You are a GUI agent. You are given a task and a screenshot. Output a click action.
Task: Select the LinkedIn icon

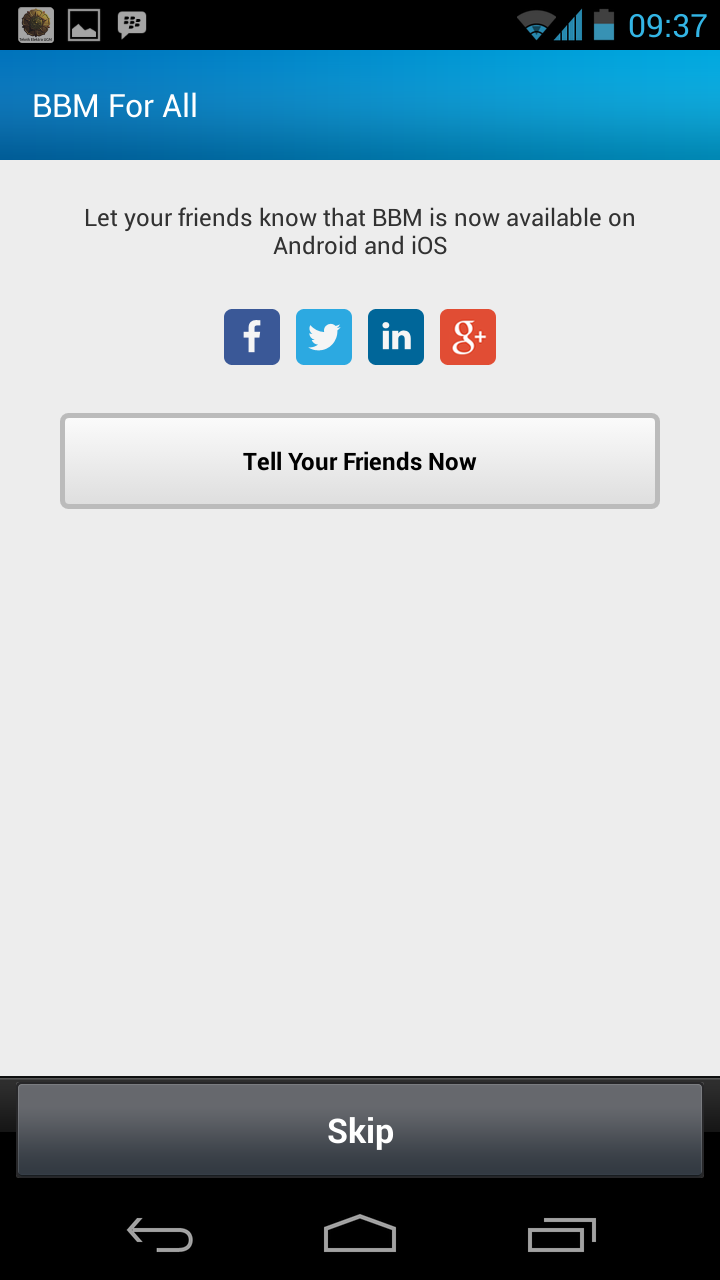(x=396, y=337)
